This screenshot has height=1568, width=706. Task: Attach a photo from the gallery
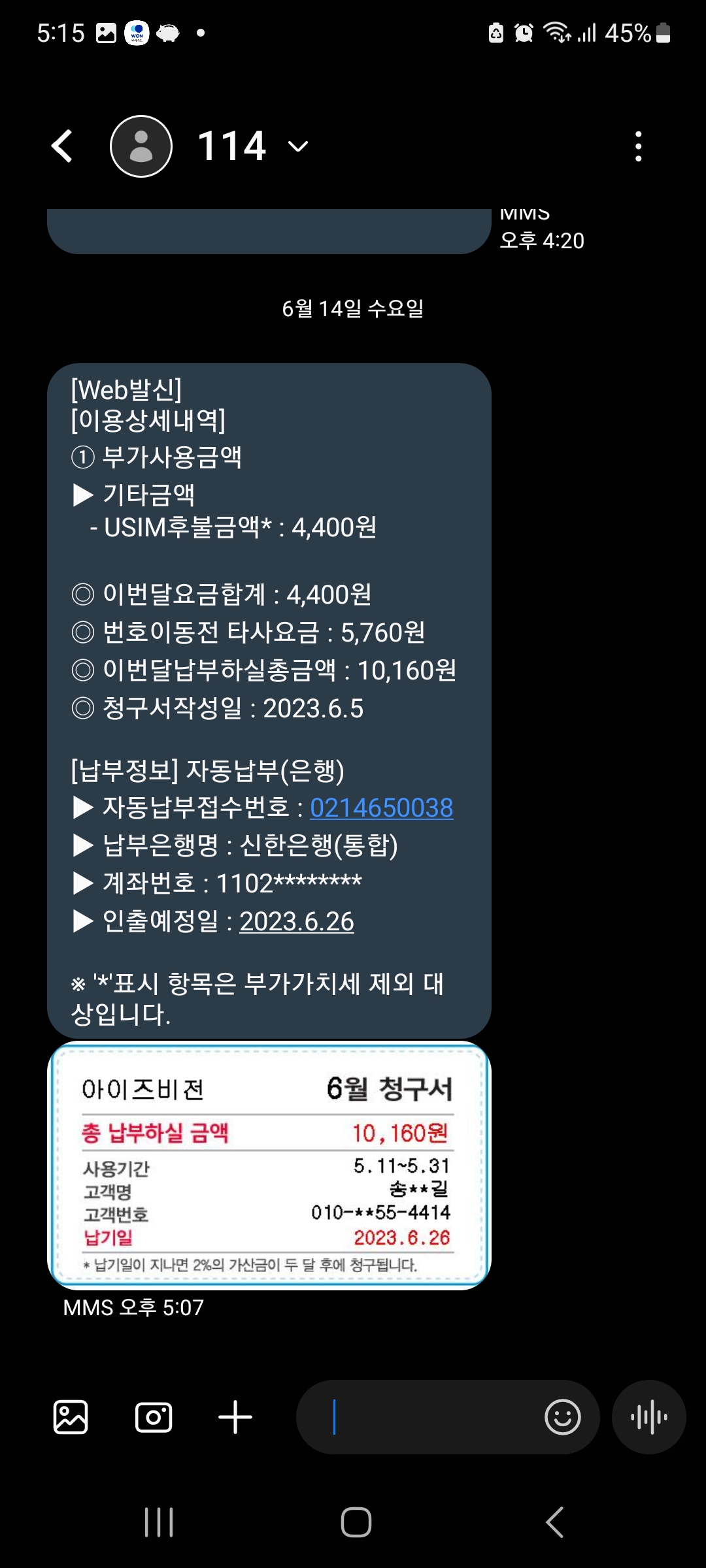71,1417
